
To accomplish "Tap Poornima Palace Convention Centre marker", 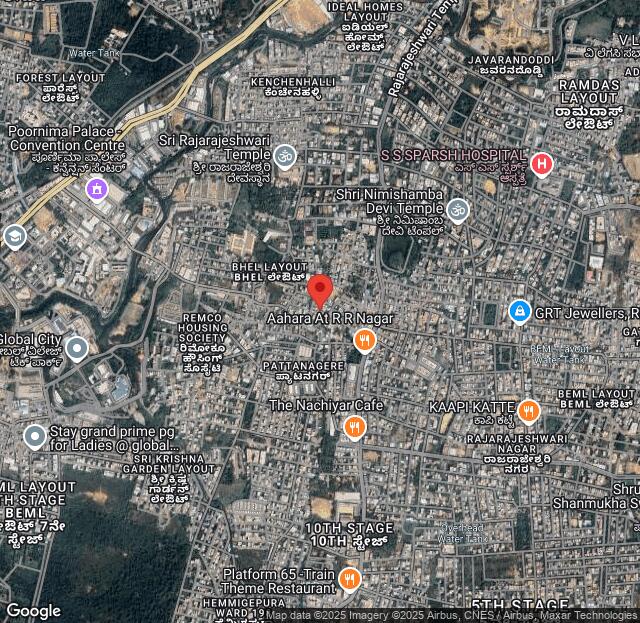I will (x=97, y=188).
